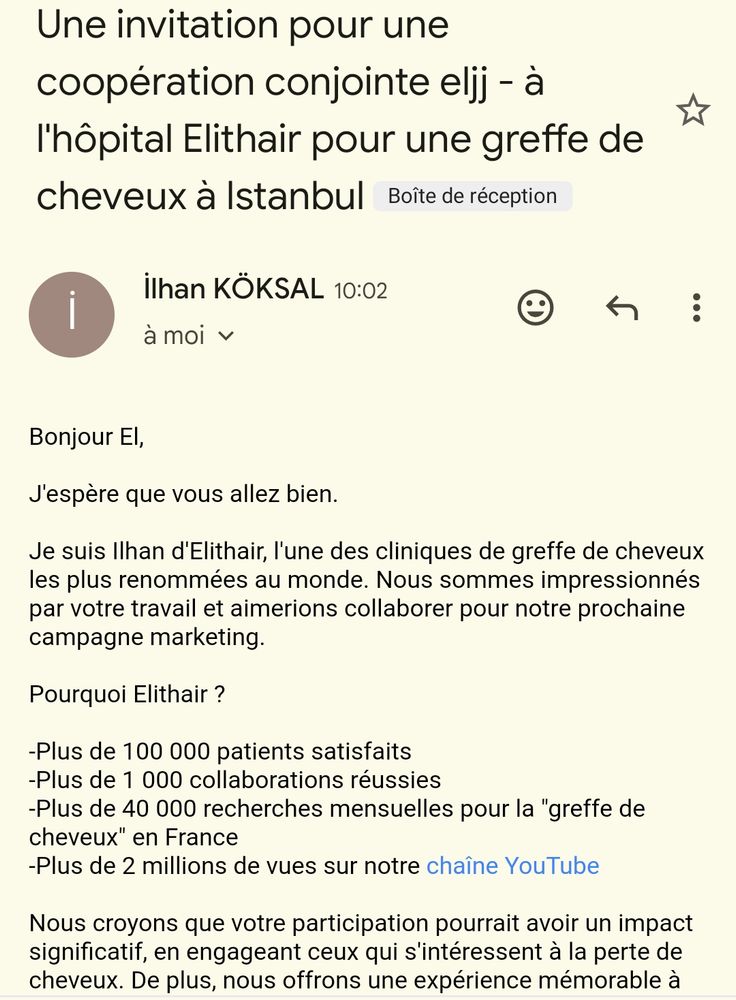736x1000 pixels.
Task: Star this email as important
Action: (692, 110)
